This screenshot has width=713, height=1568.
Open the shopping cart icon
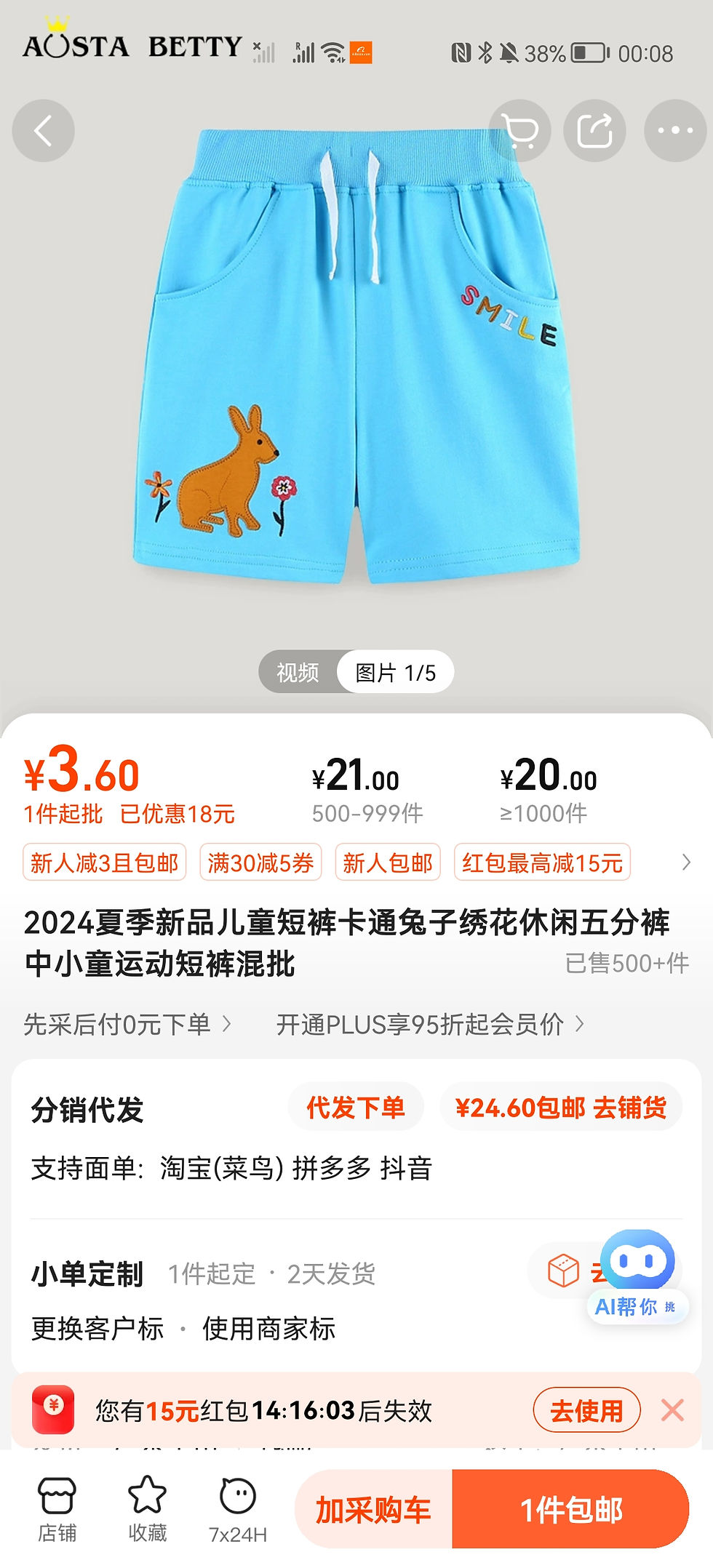tap(520, 131)
